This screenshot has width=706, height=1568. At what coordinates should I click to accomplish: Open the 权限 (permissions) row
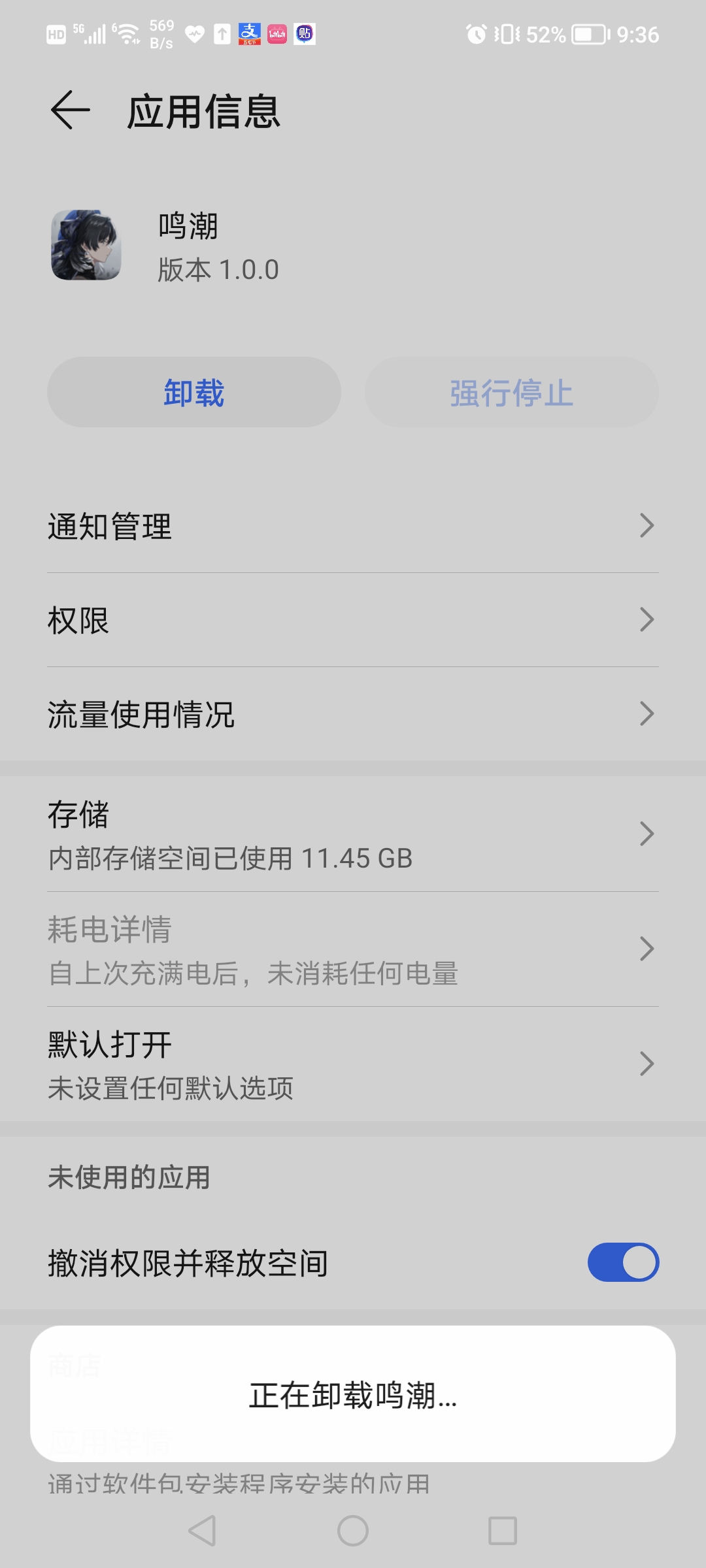pyautogui.click(x=353, y=620)
